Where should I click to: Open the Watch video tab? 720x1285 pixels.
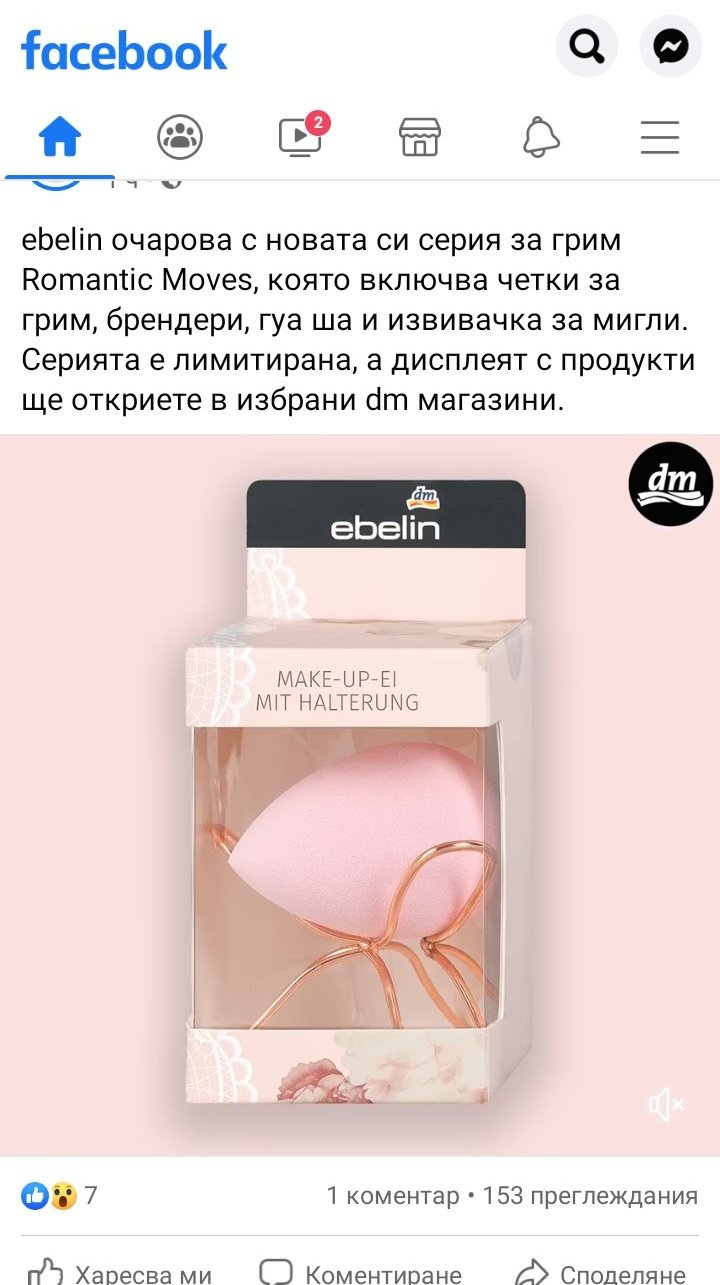click(x=301, y=136)
